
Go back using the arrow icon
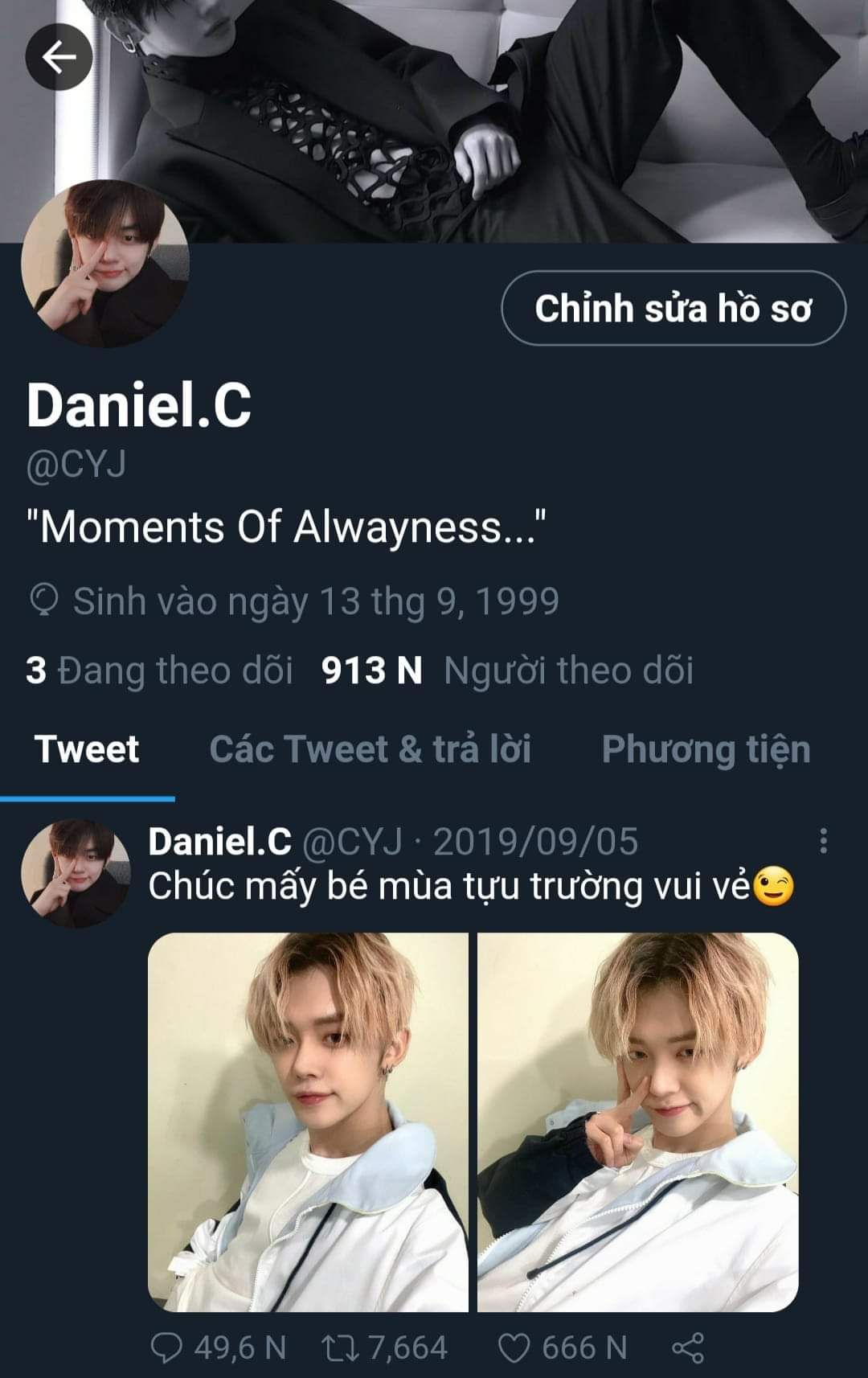(59, 57)
